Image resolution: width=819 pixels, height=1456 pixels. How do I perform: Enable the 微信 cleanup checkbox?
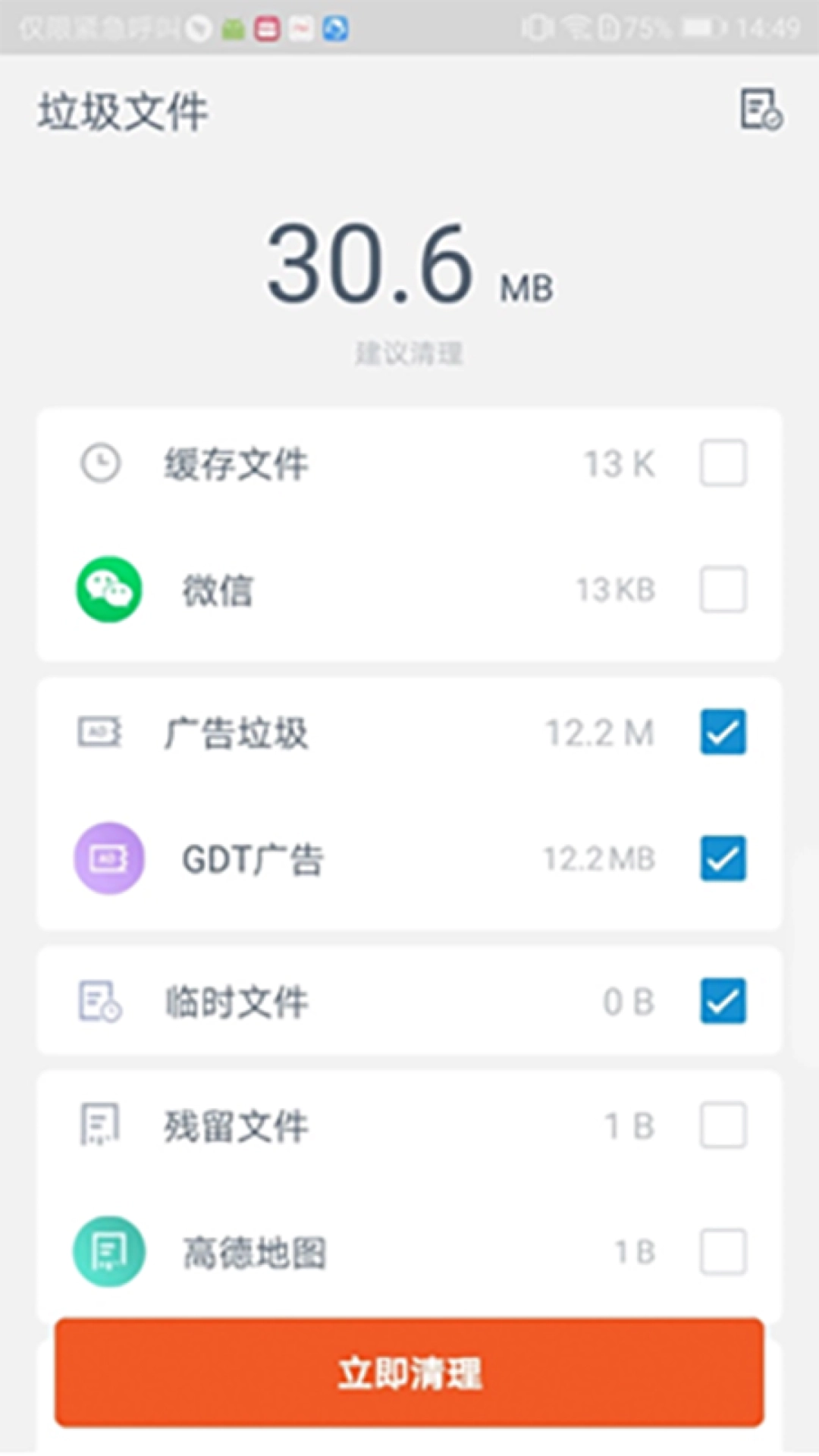tap(723, 591)
